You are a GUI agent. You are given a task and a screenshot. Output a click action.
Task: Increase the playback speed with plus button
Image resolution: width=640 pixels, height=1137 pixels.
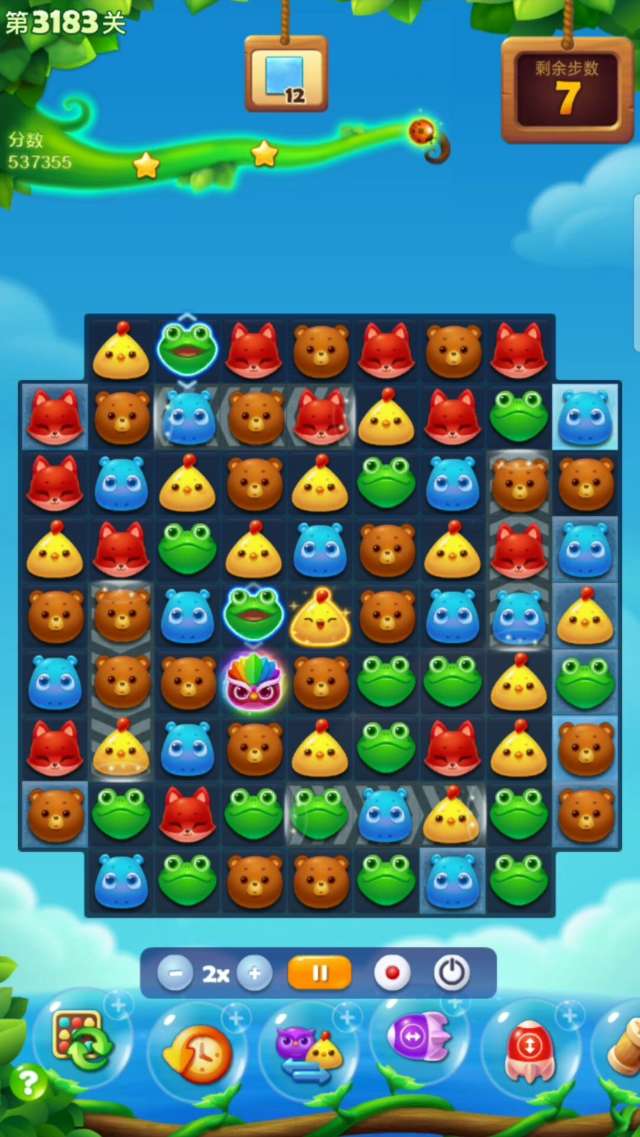(254, 973)
